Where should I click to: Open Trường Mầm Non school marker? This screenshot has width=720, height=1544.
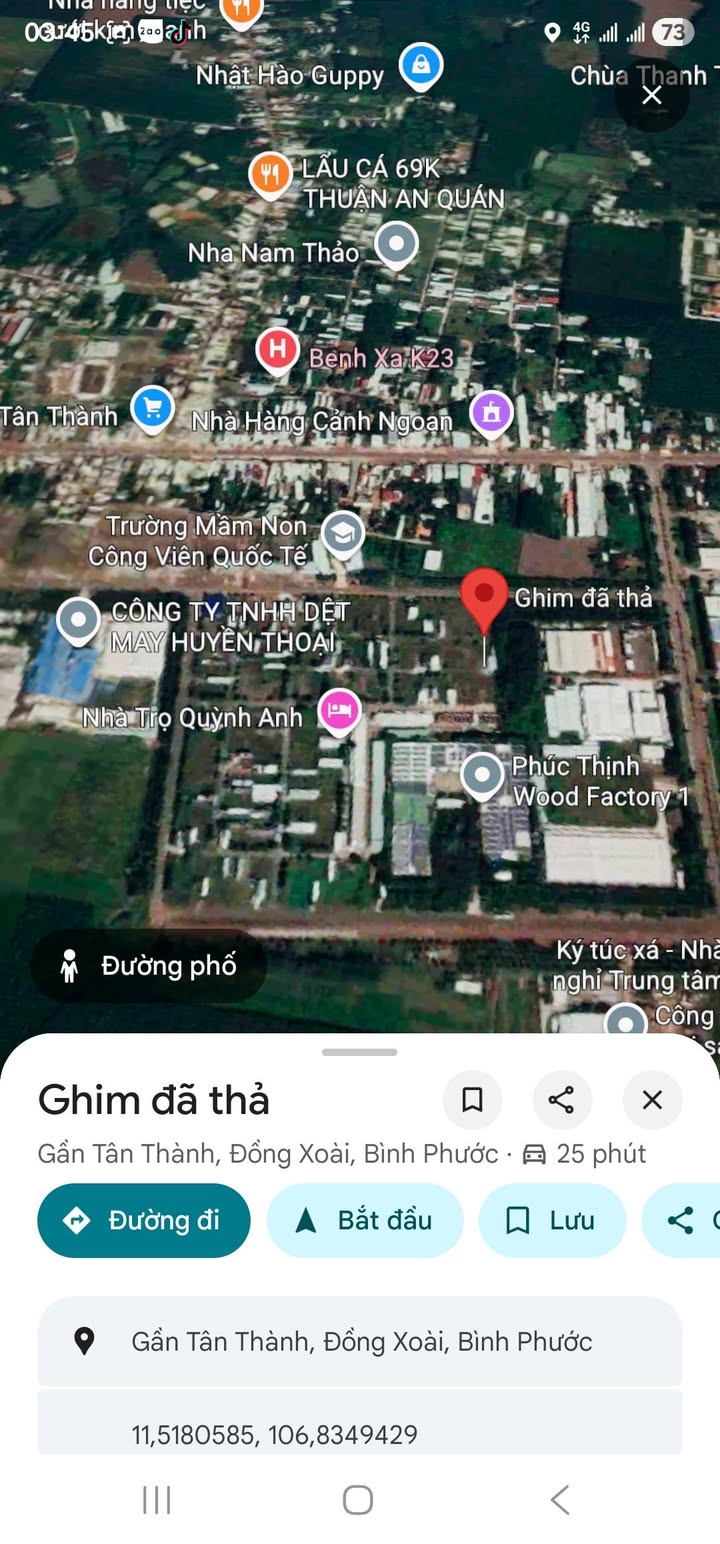click(x=343, y=534)
